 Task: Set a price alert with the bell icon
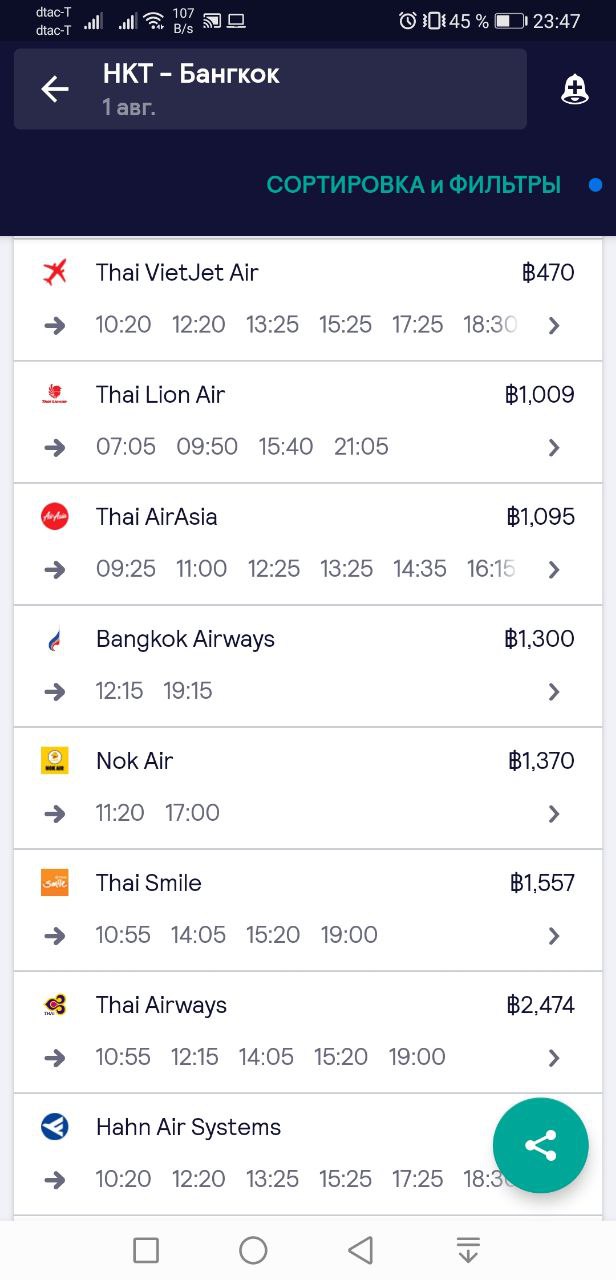(574, 89)
